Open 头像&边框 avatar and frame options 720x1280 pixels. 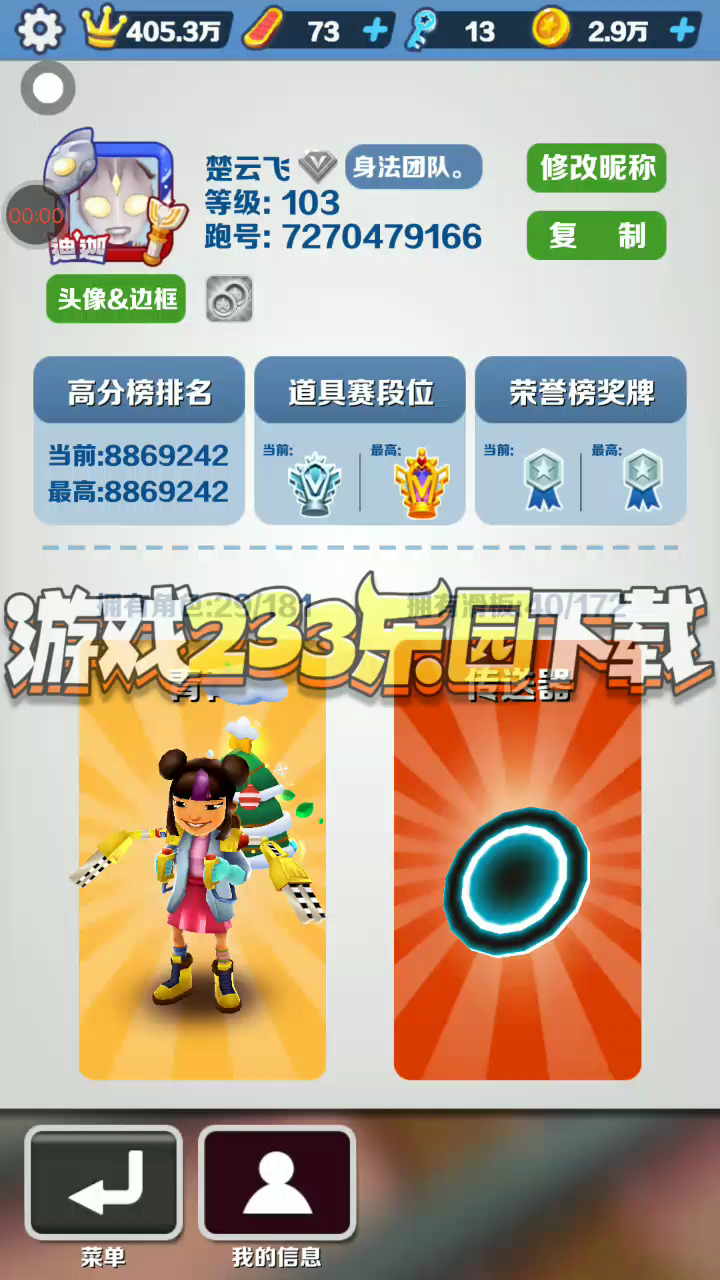[116, 299]
